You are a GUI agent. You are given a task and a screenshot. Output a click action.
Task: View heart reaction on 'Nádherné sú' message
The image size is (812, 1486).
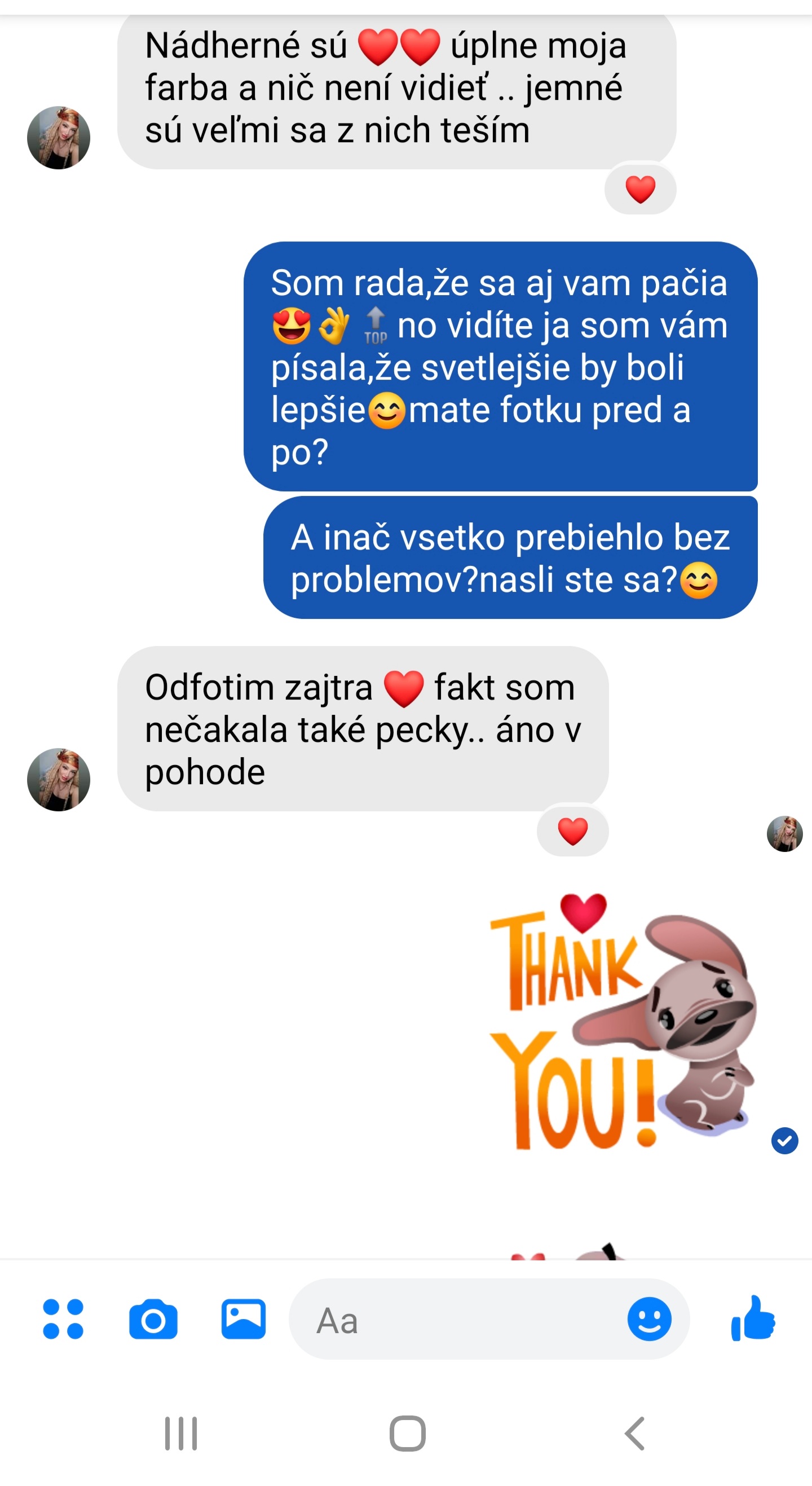click(x=640, y=189)
